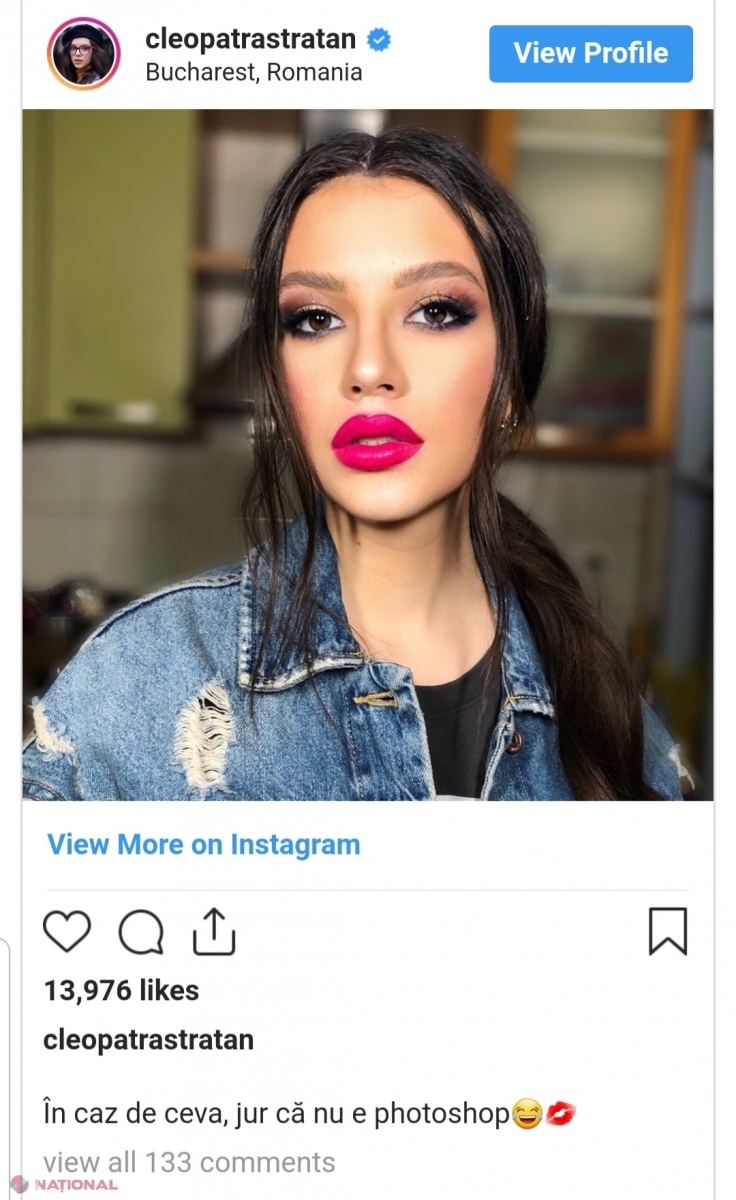Tap the View Profile button

(x=591, y=53)
